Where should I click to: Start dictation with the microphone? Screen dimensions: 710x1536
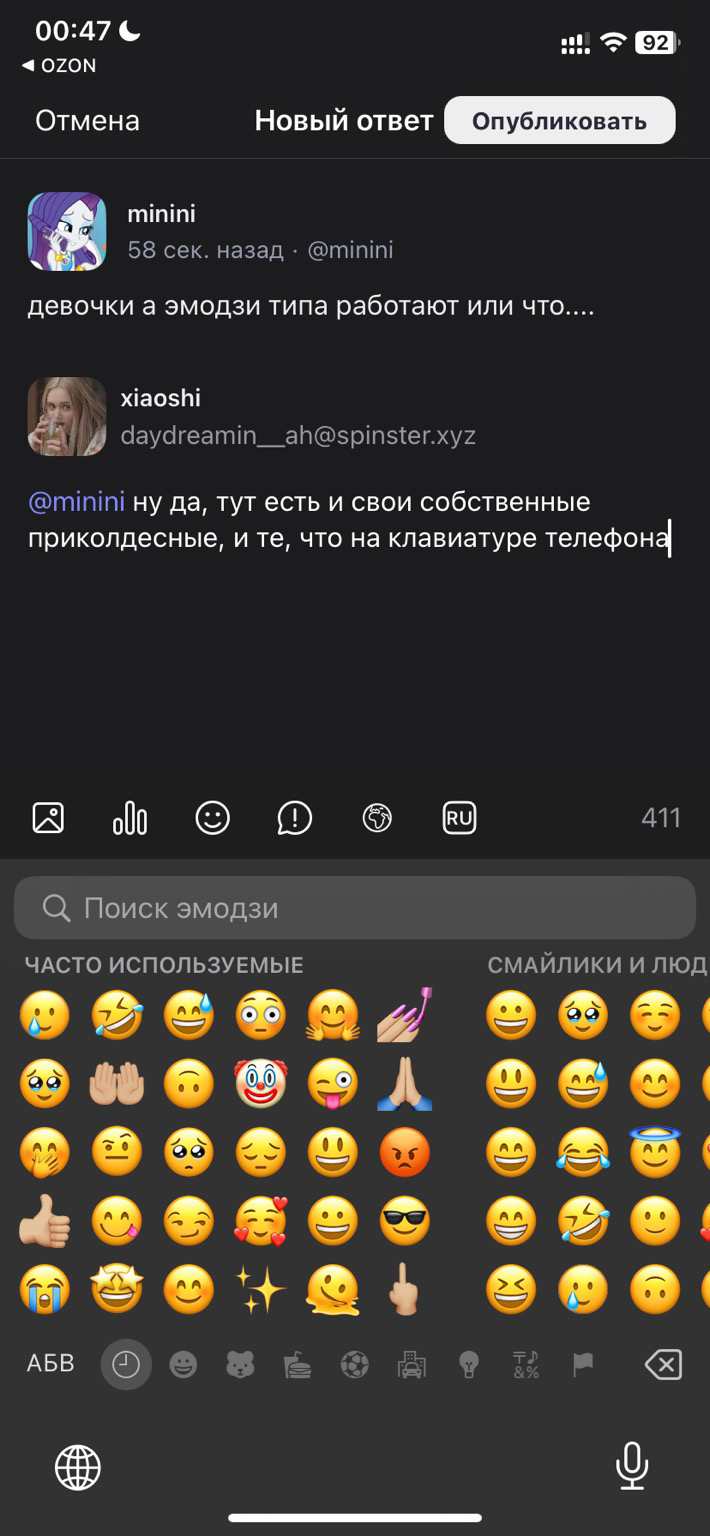pos(631,1467)
